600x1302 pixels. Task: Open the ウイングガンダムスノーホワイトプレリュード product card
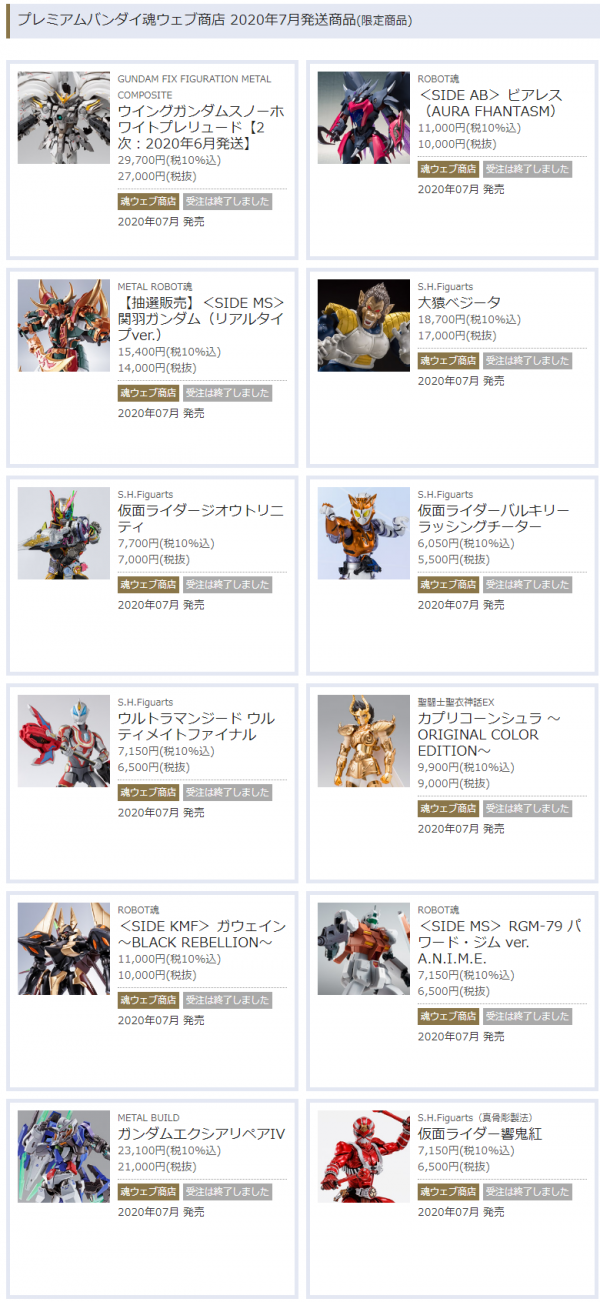pyautogui.click(x=200, y=128)
